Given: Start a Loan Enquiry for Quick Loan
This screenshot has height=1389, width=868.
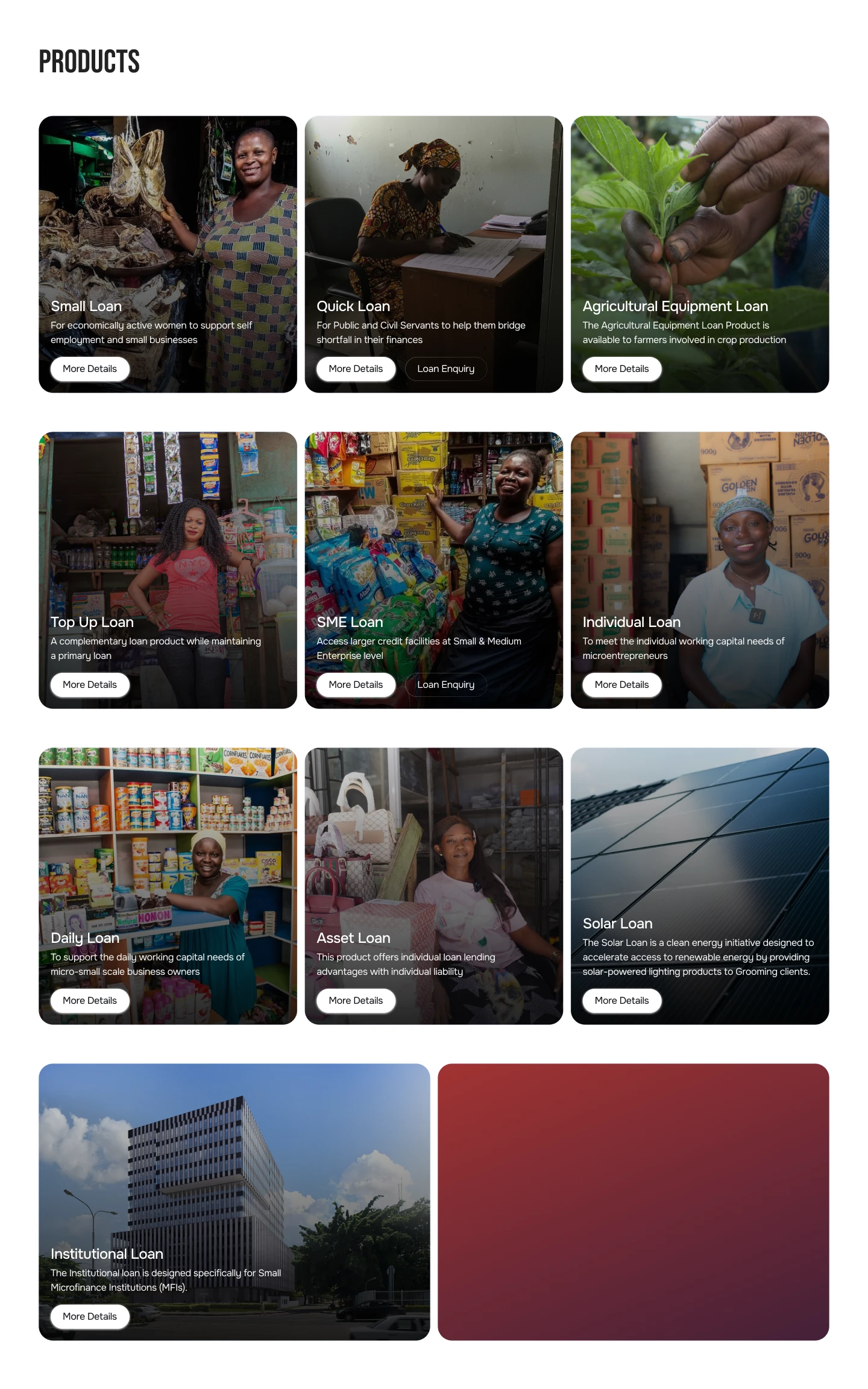Looking at the screenshot, I should point(445,369).
